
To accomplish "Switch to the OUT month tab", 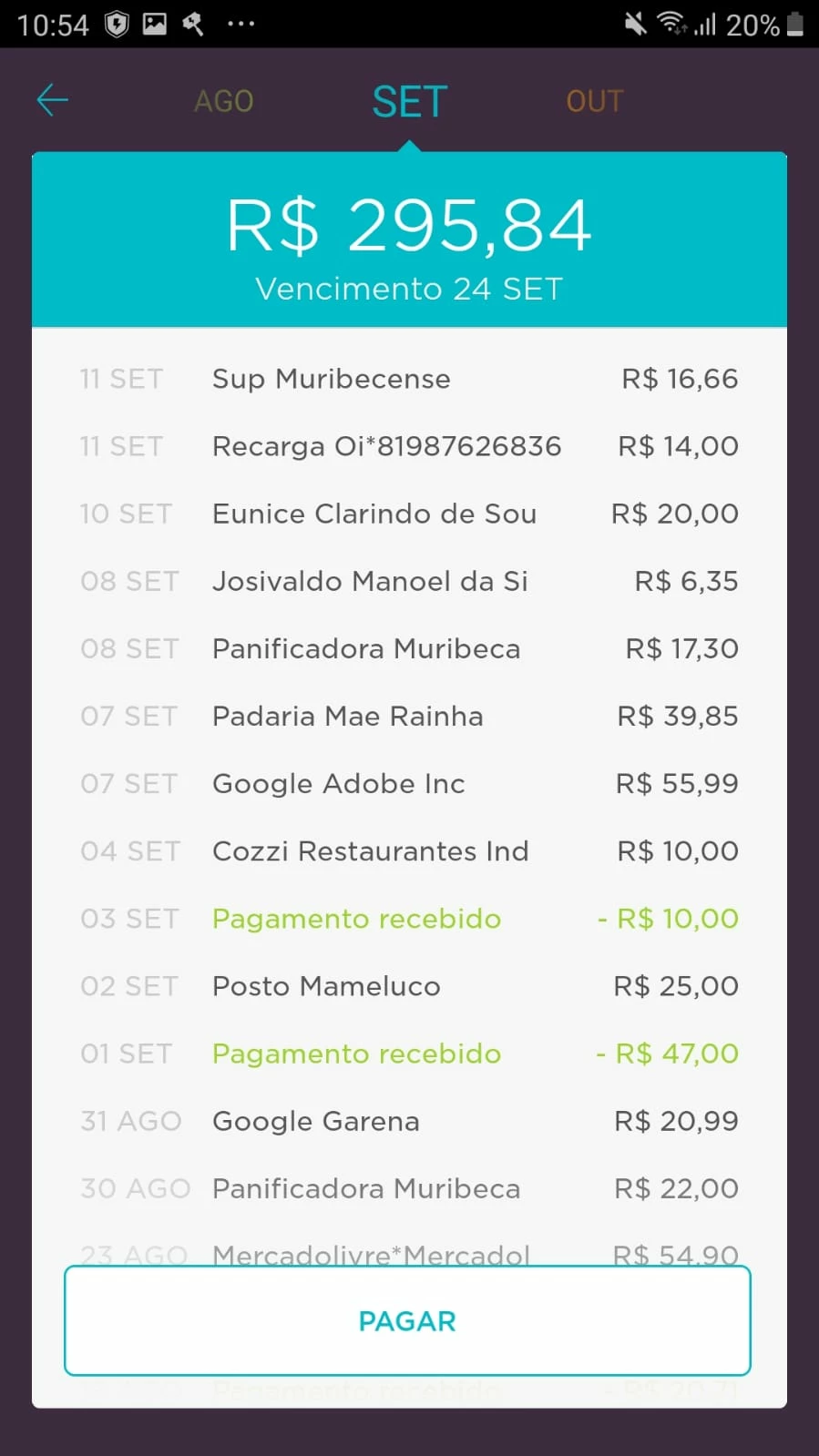I will coord(594,101).
